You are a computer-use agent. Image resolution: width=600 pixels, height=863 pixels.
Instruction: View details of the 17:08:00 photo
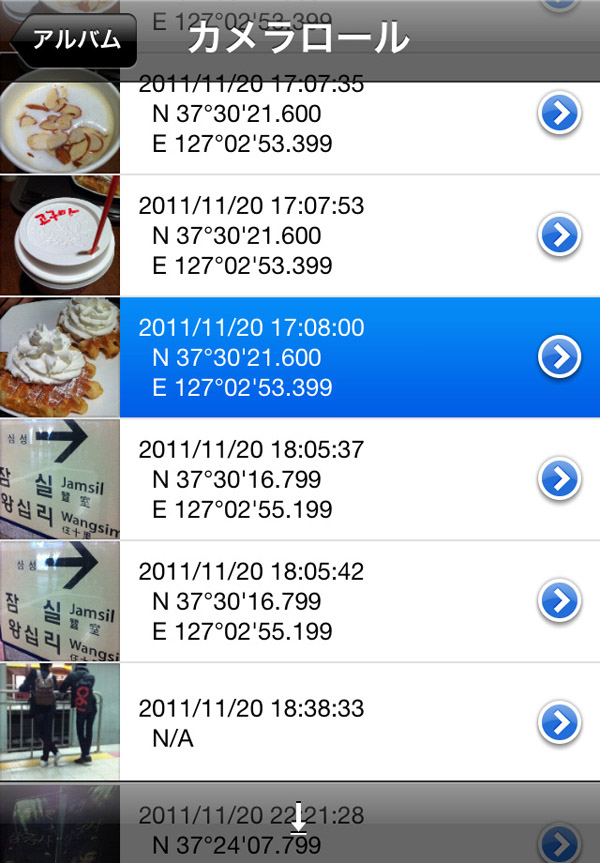point(560,357)
